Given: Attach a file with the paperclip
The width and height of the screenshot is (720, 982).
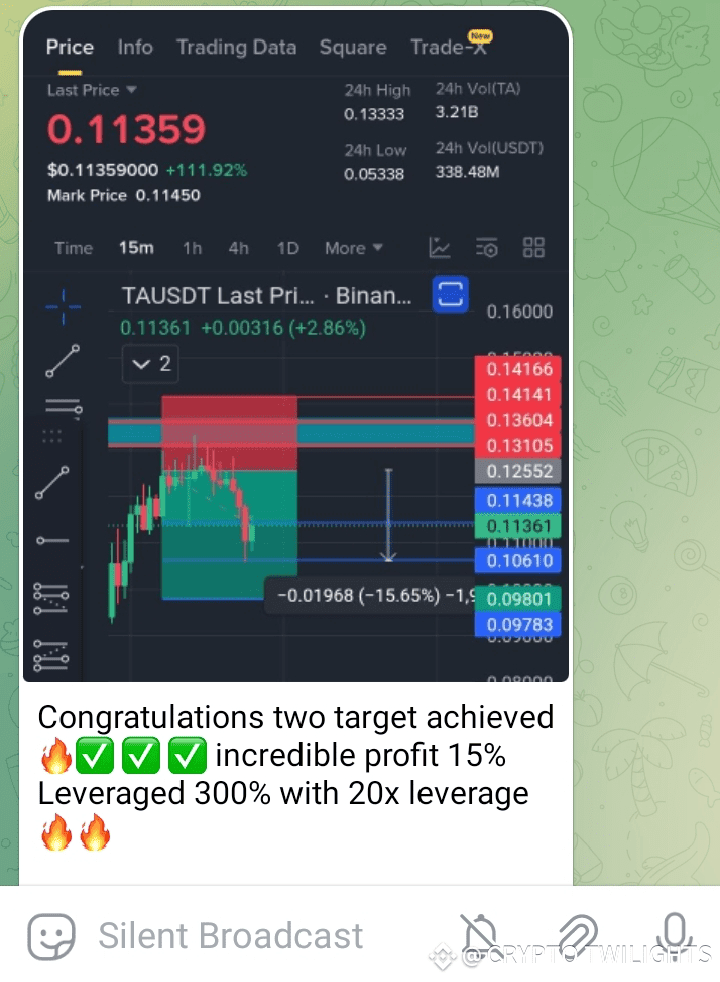Looking at the screenshot, I should (x=579, y=937).
